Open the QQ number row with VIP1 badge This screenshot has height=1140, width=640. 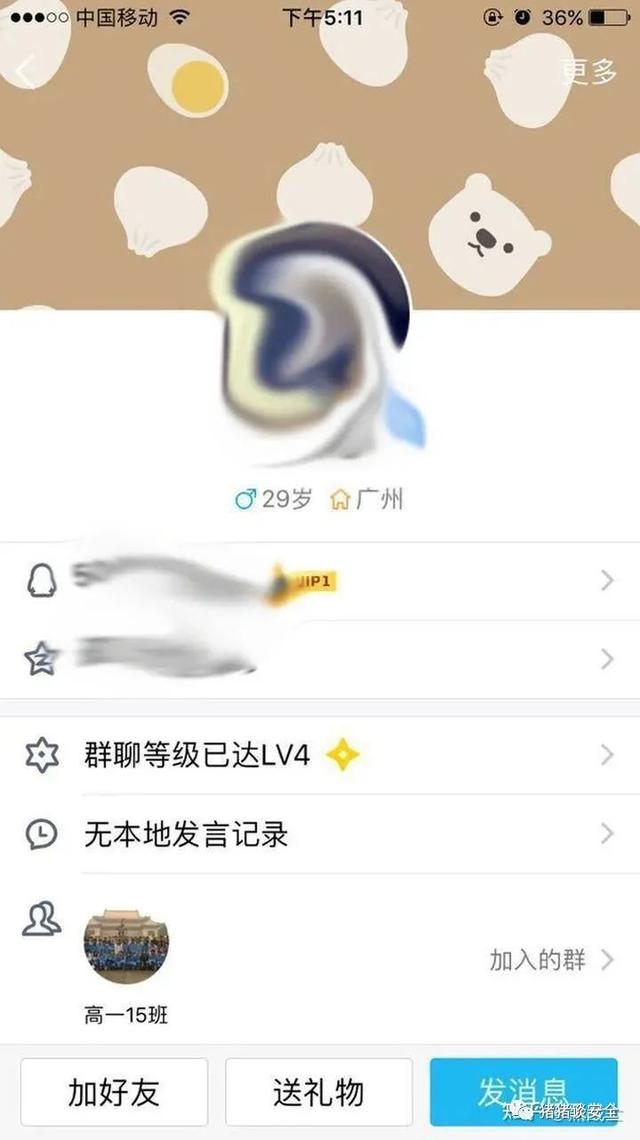tap(320, 580)
